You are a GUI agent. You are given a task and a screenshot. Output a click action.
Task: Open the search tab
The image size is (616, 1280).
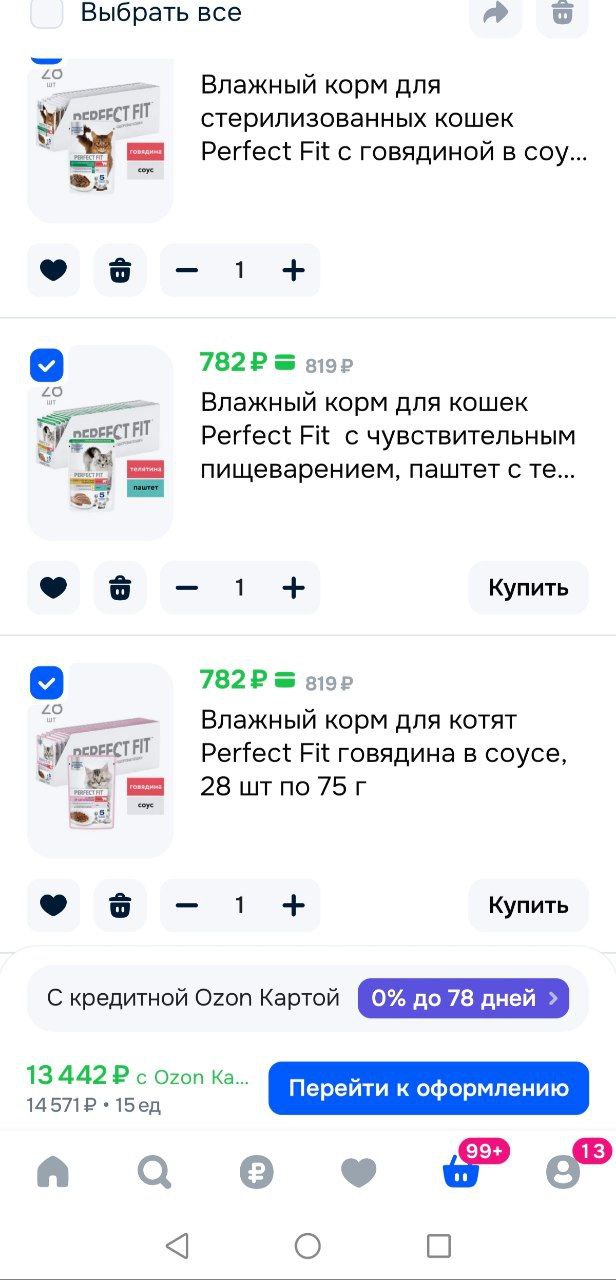(154, 1171)
